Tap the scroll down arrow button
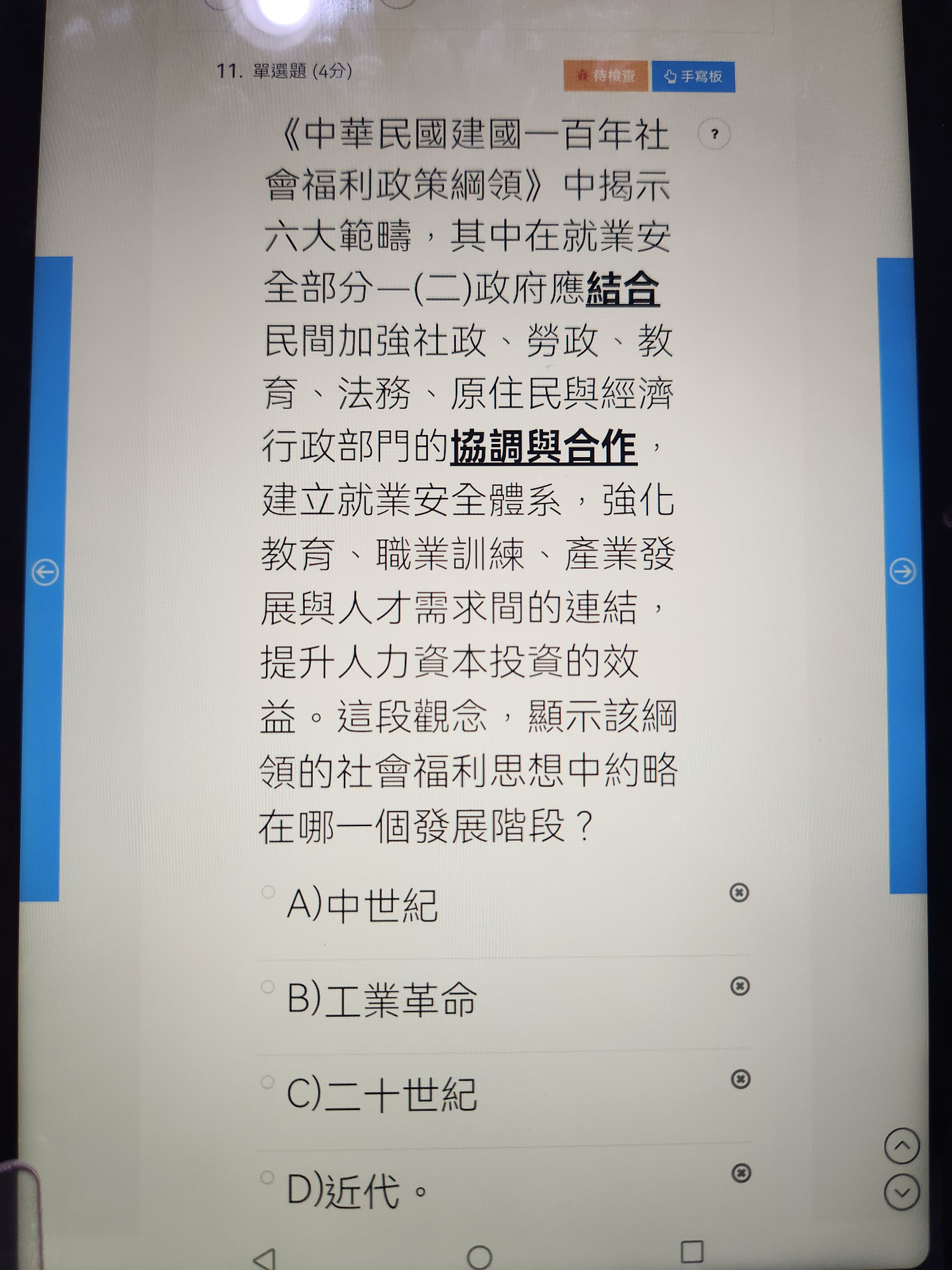This screenshot has height=1270, width=952. pyautogui.click(x=902, y=1193)
